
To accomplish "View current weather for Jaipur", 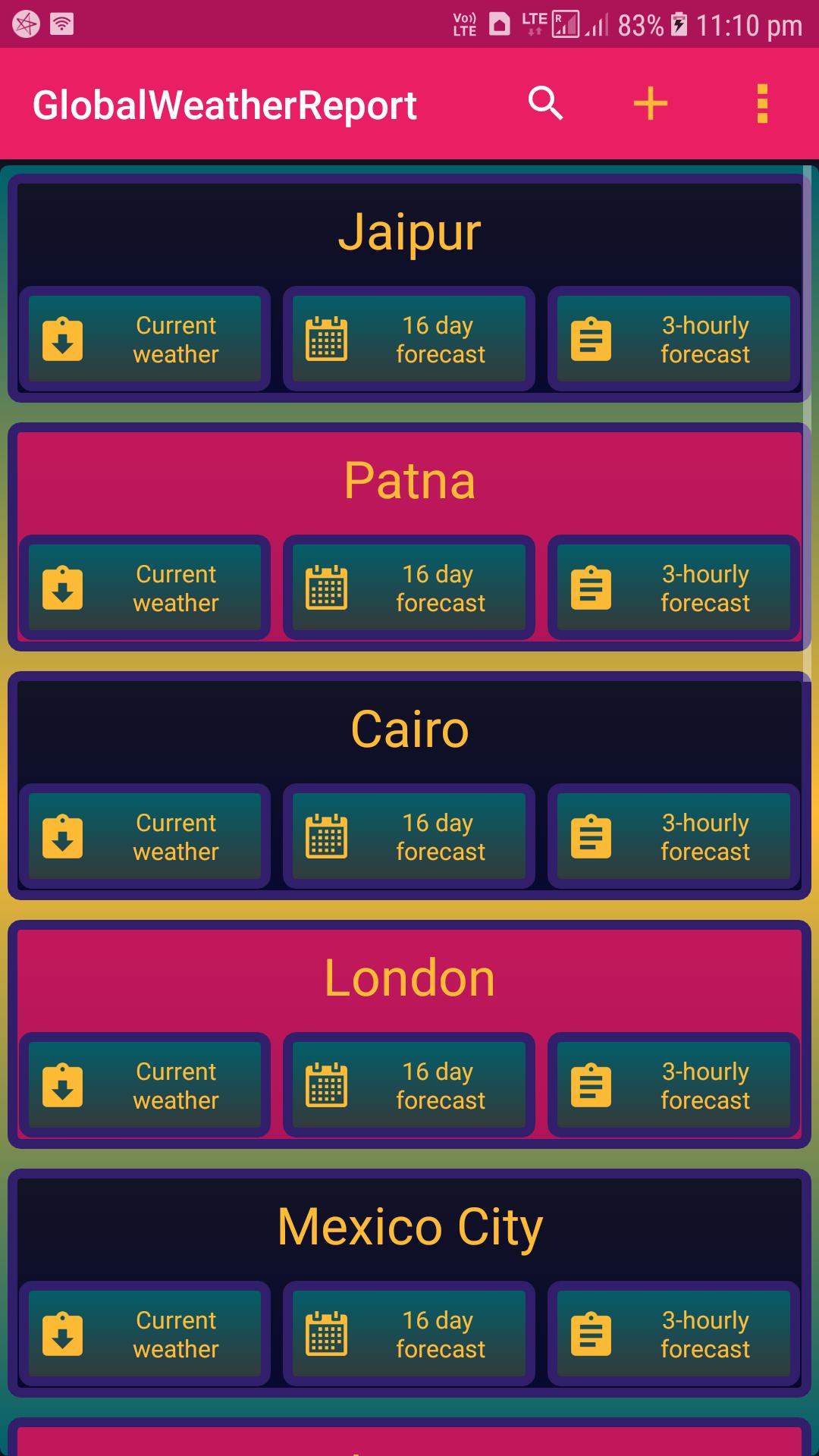I will pos(145,339).
